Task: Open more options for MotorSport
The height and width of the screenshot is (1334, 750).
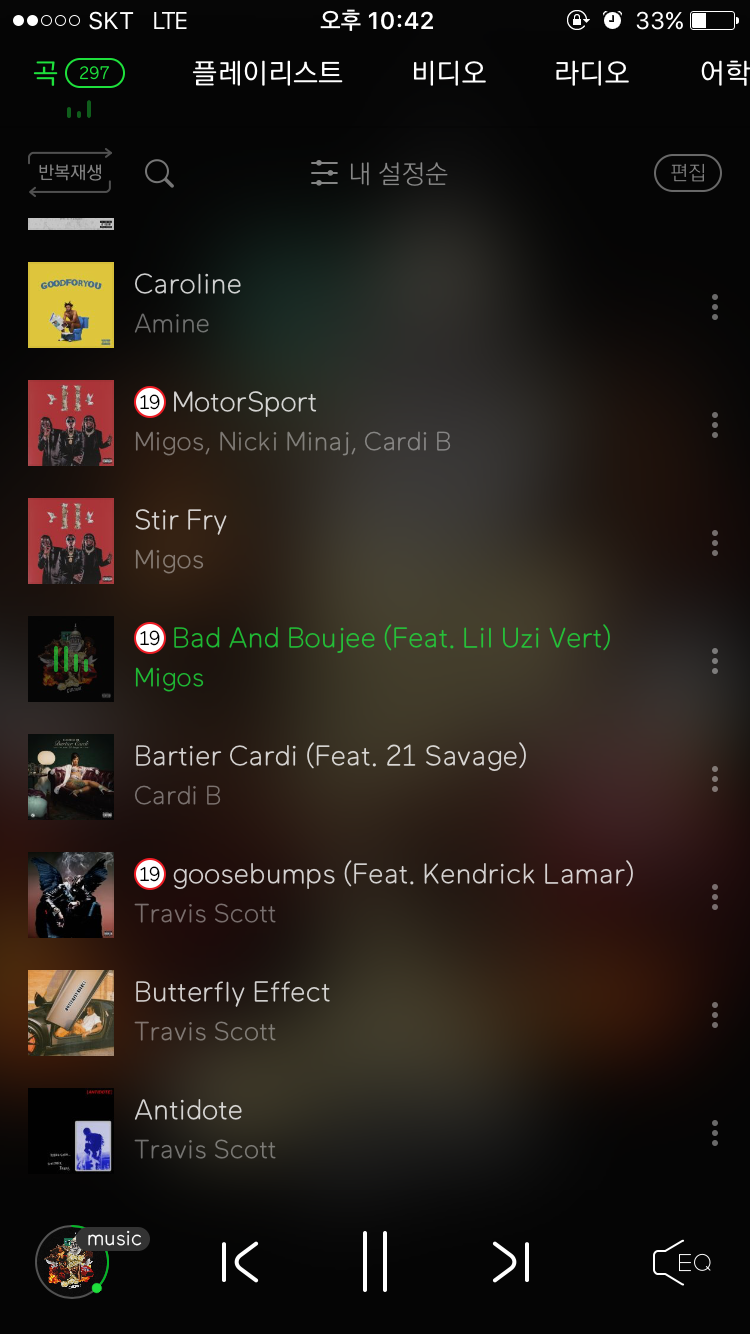Action: pos(714,425)
